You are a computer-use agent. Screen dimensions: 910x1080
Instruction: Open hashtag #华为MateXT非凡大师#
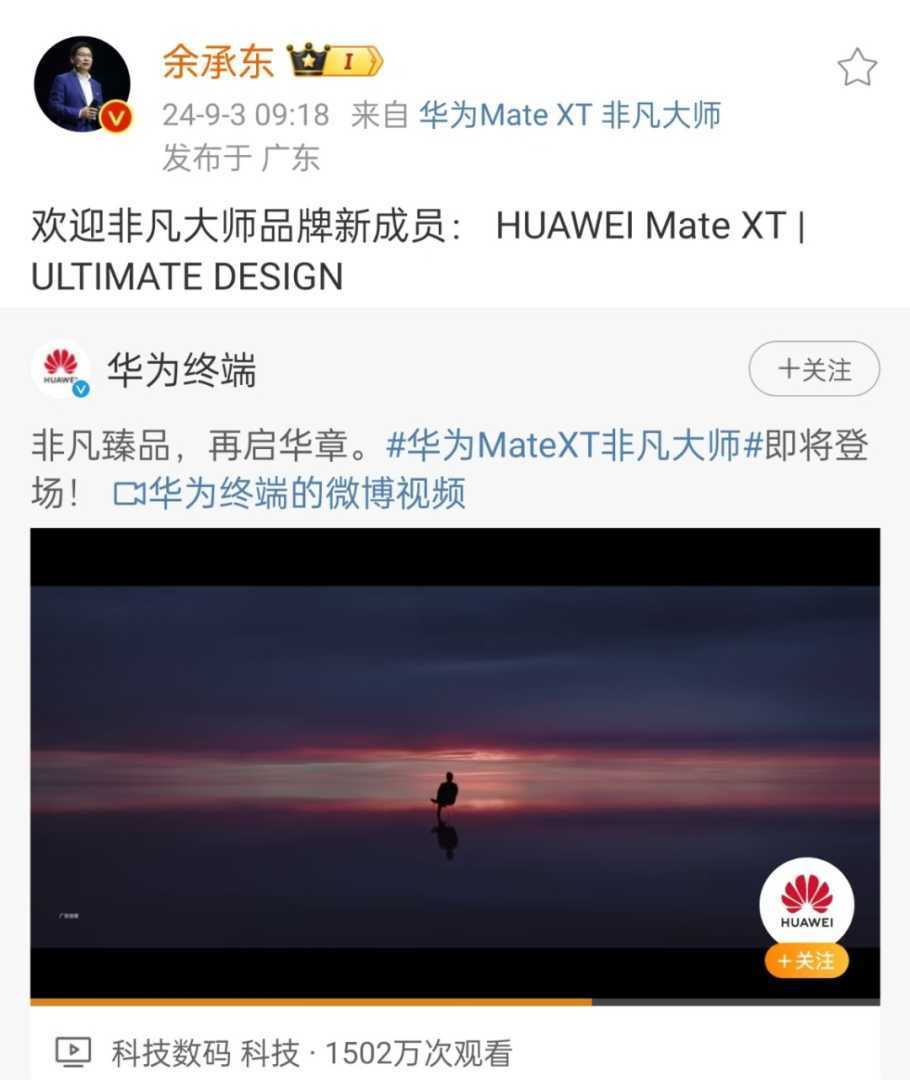pyautogui.click(x=574, y=445)
